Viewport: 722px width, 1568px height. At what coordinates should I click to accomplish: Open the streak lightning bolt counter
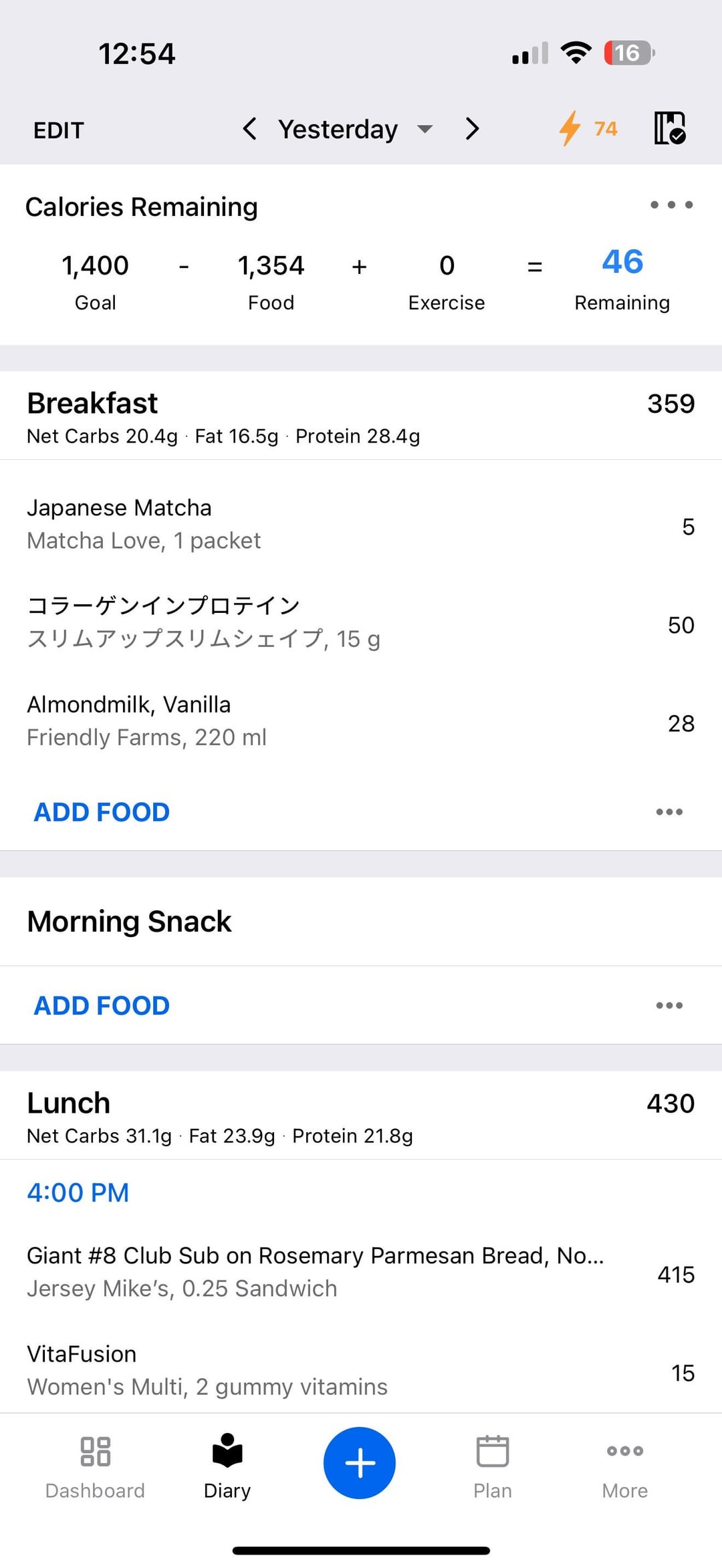(x=588, y=128)
